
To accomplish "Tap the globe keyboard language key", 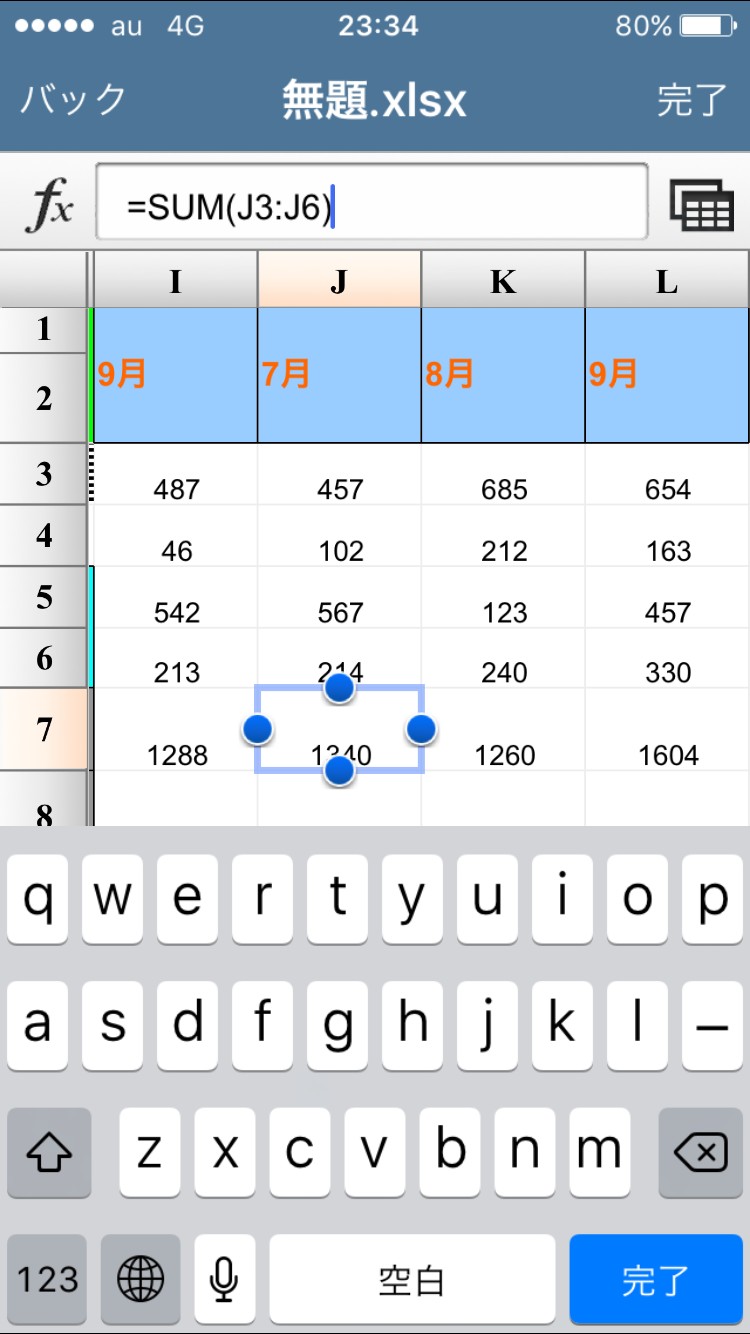I will [x=140, y=1279].
